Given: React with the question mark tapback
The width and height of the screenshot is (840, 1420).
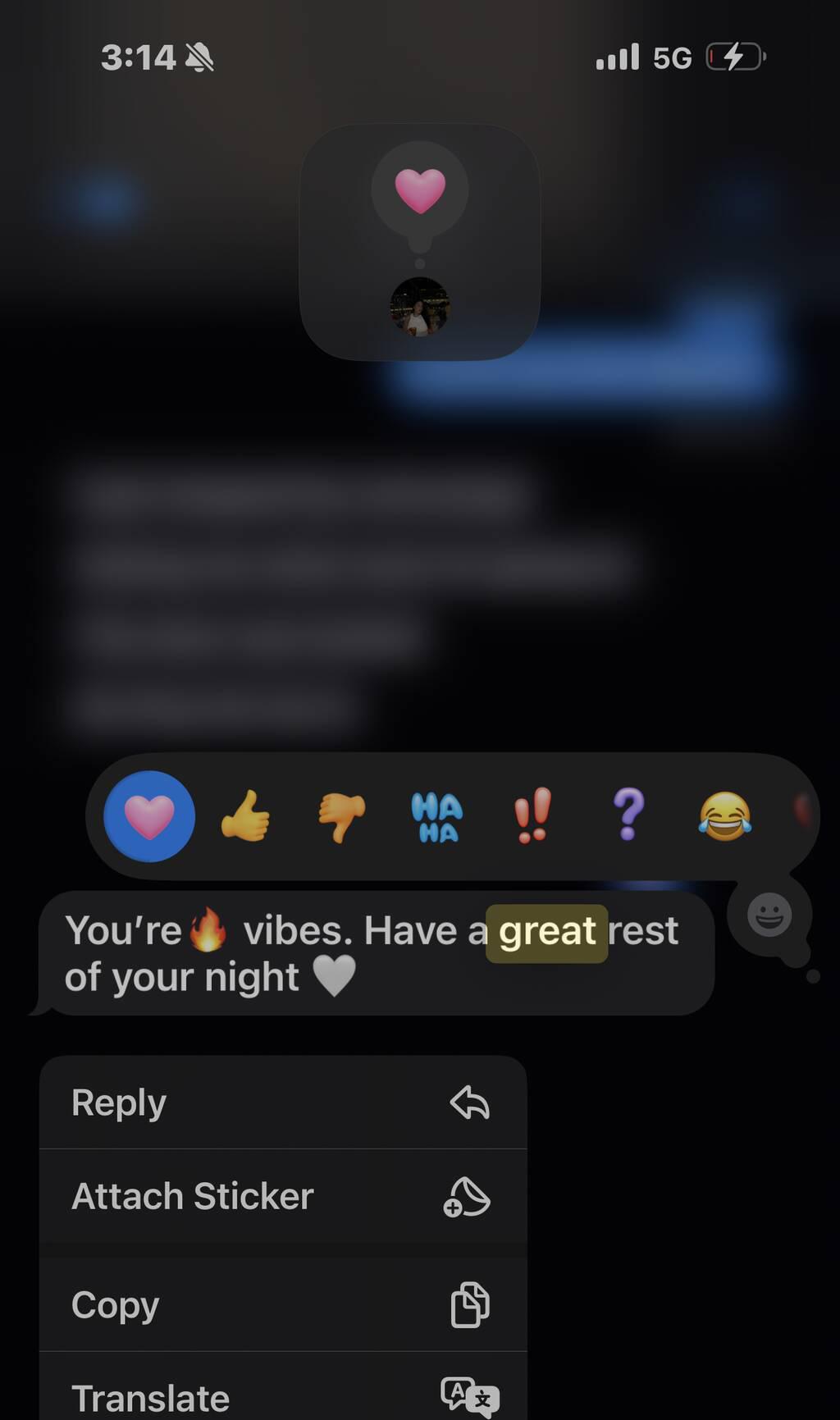Looking at the screenshot, I should tap(629, 816).
